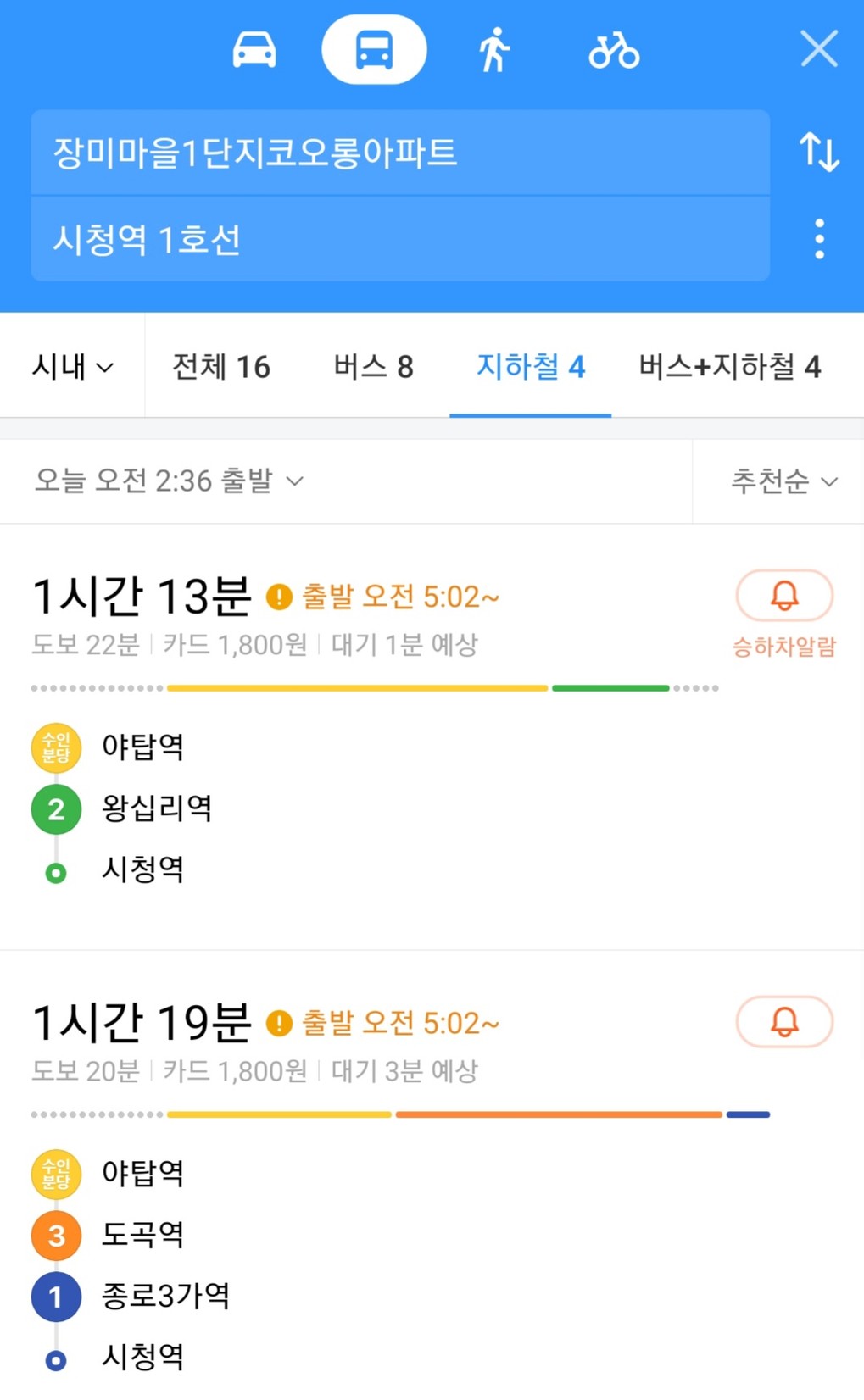Select 버스+지하철 4 tab

pyautogui.click(x=729, y=367)
